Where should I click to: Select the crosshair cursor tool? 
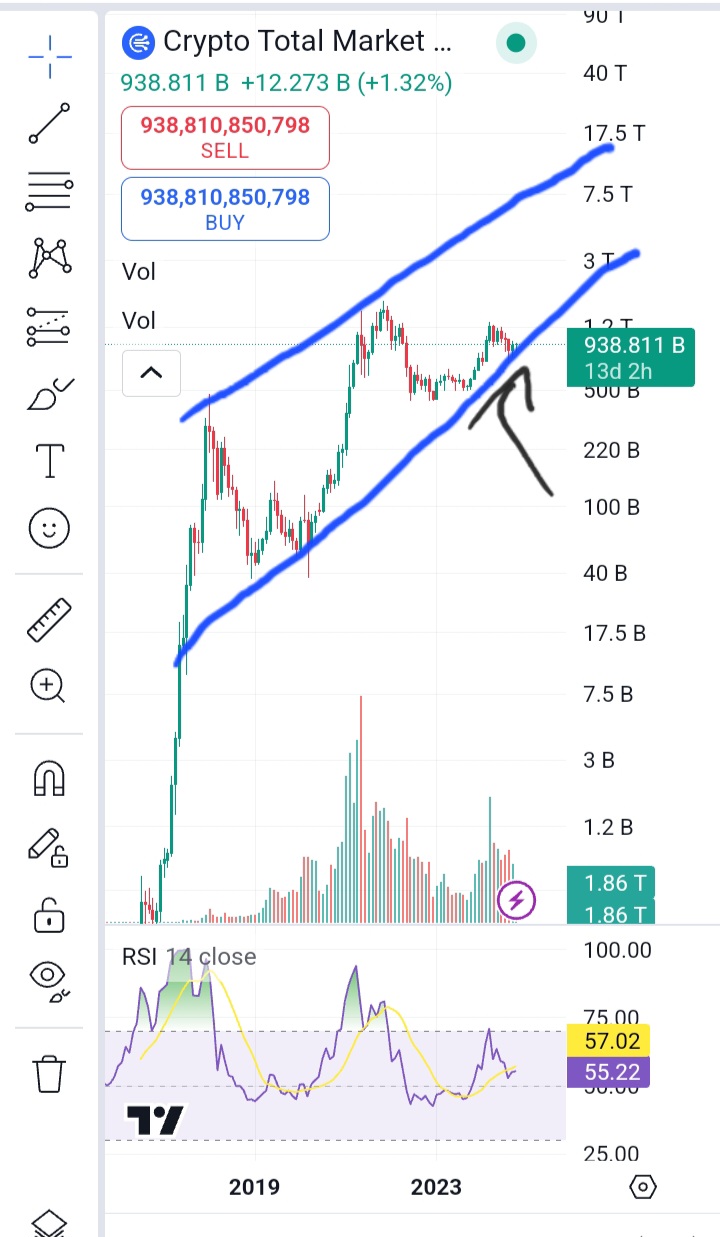click(x=49, y=56)
